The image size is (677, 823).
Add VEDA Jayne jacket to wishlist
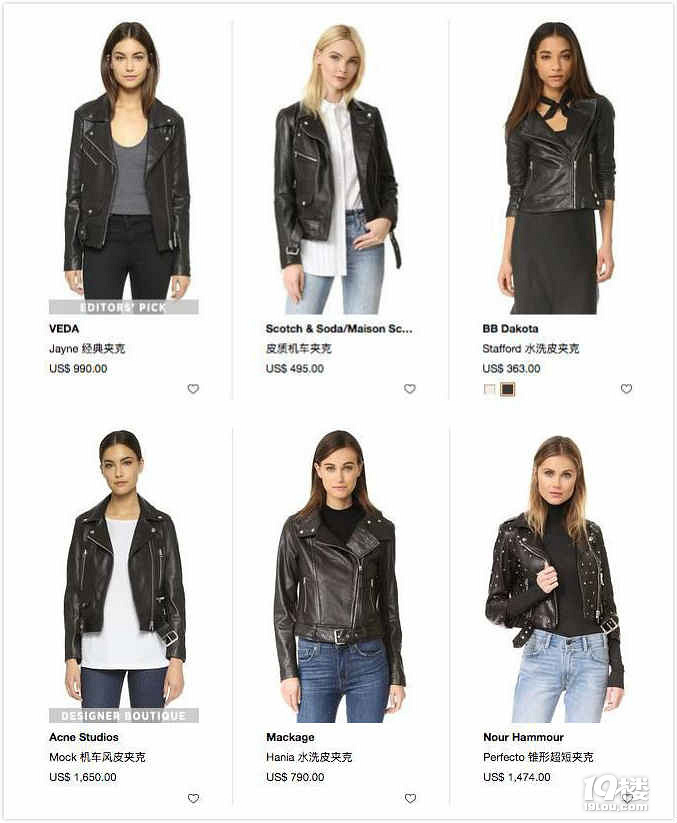(x=193, y=389)
